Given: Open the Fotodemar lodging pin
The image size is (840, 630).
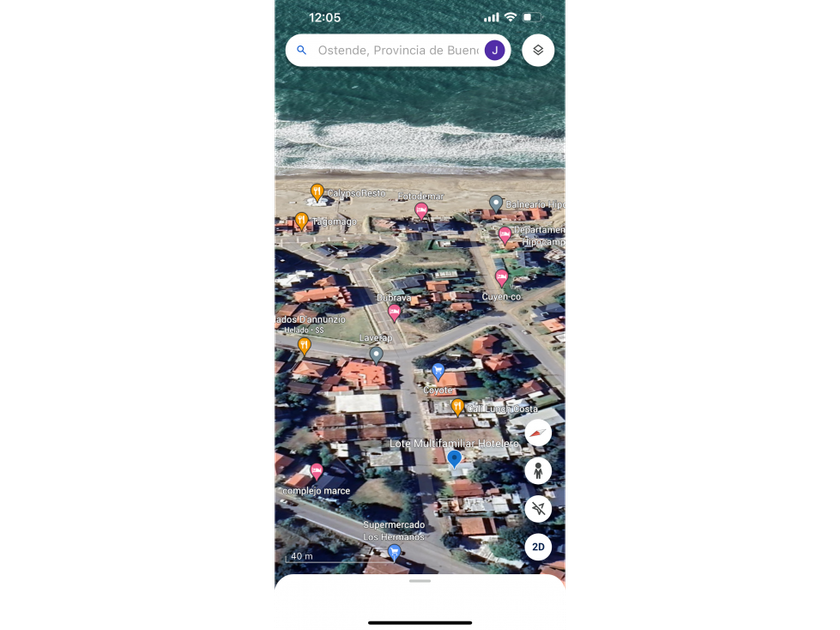Looking at the screenshot, I should [x=421, y=211].
